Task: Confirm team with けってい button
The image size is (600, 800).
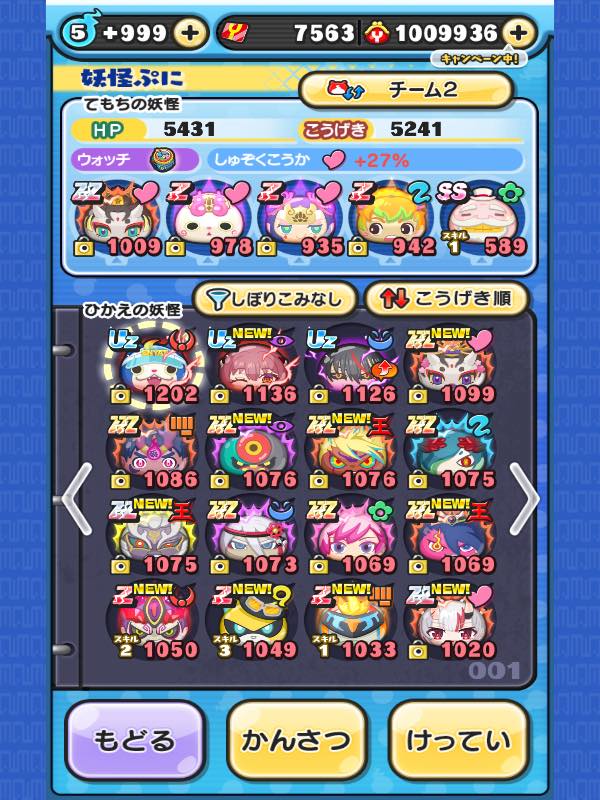Action: click(x=459, y=741)
